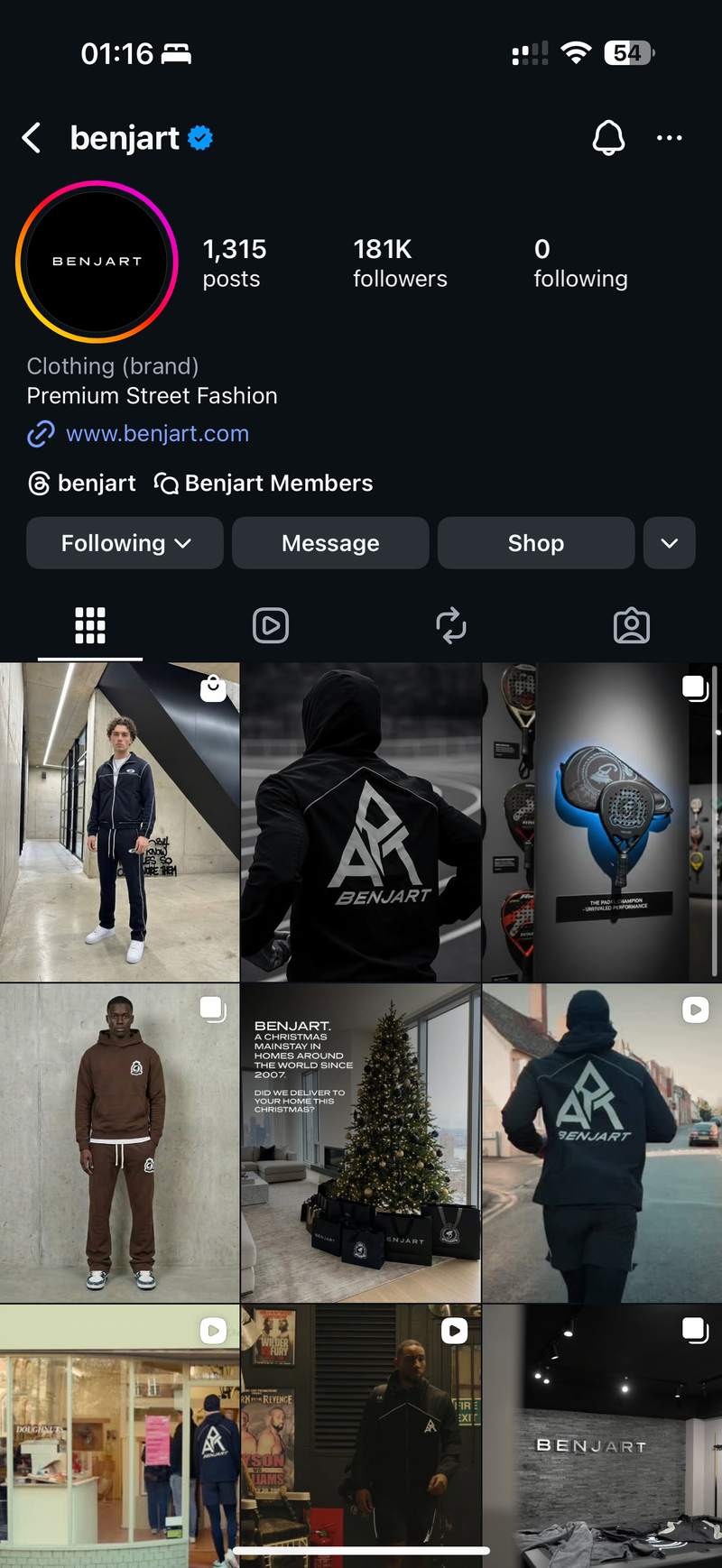Expand the Following options dropdown
The width and height of the screenshot is (722, 1568).
pyautogui.click(x=125, y=543)
